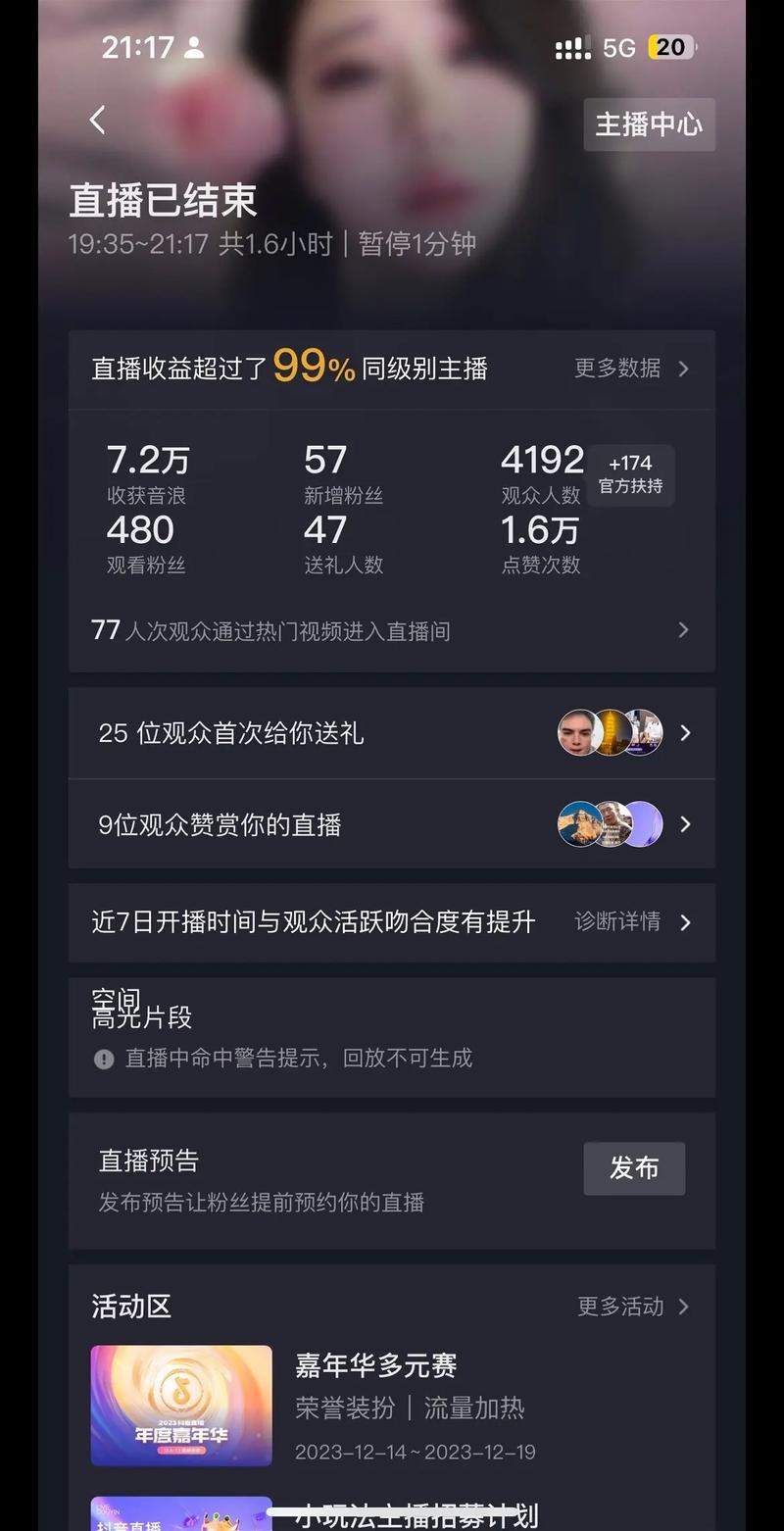Viewport: 784px width, 1531px height.
Task: Tap the back arrow at top left
Action: 97,120
